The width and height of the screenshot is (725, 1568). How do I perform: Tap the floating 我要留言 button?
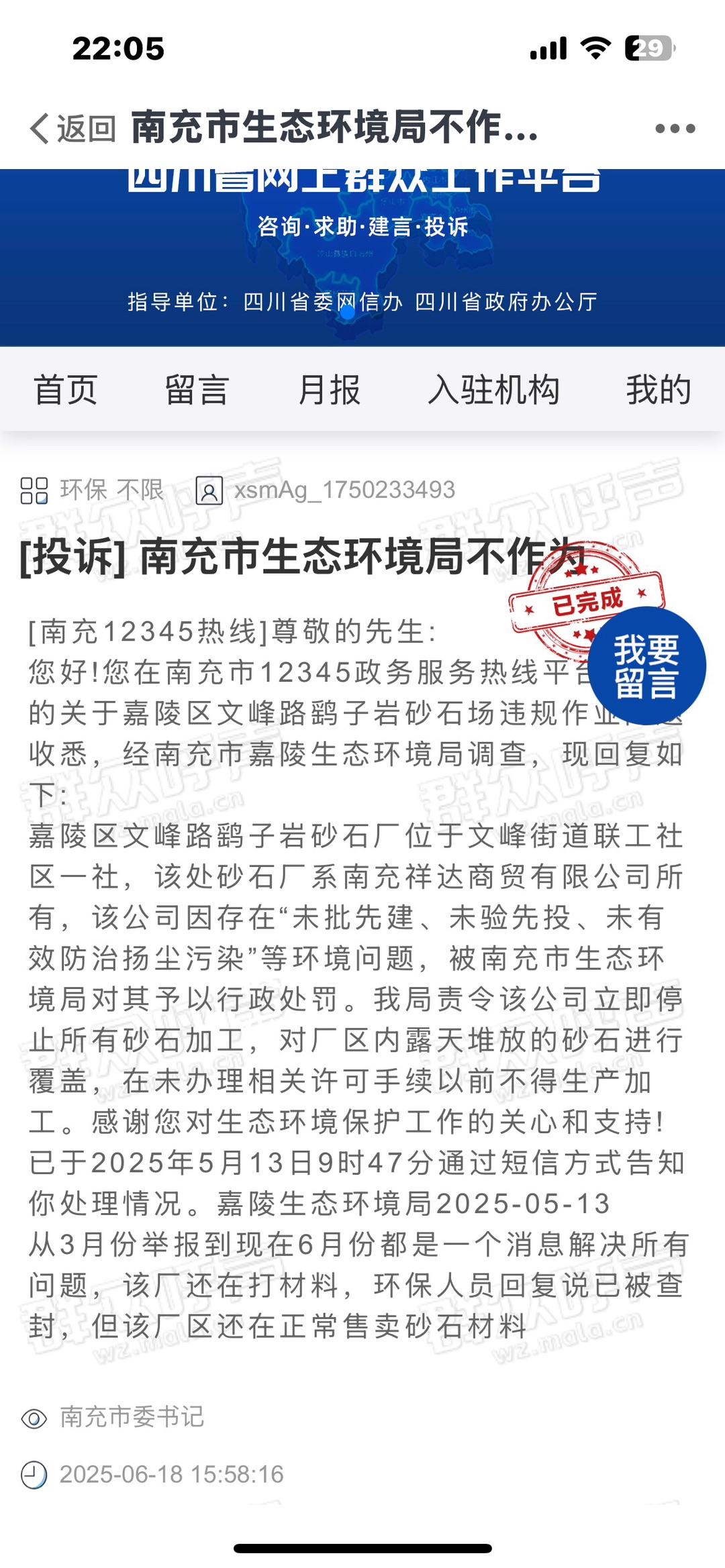tap(646, 666)
